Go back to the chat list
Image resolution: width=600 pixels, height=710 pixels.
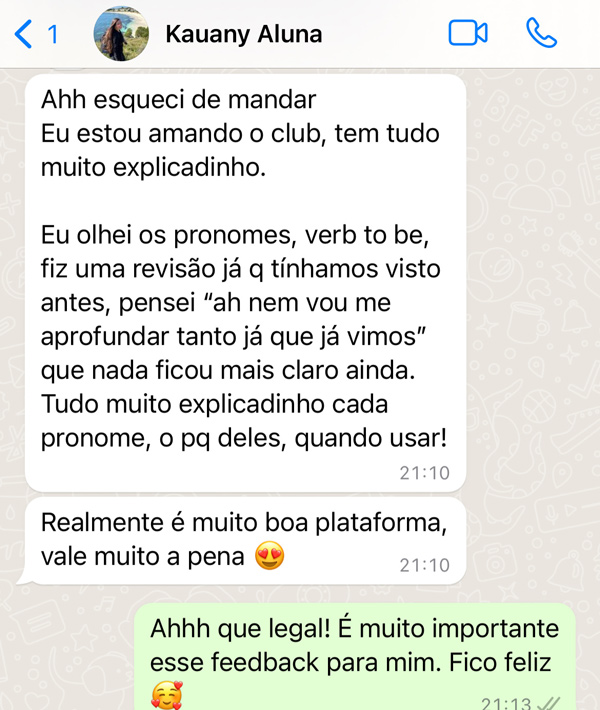click(x=34, y=34)
